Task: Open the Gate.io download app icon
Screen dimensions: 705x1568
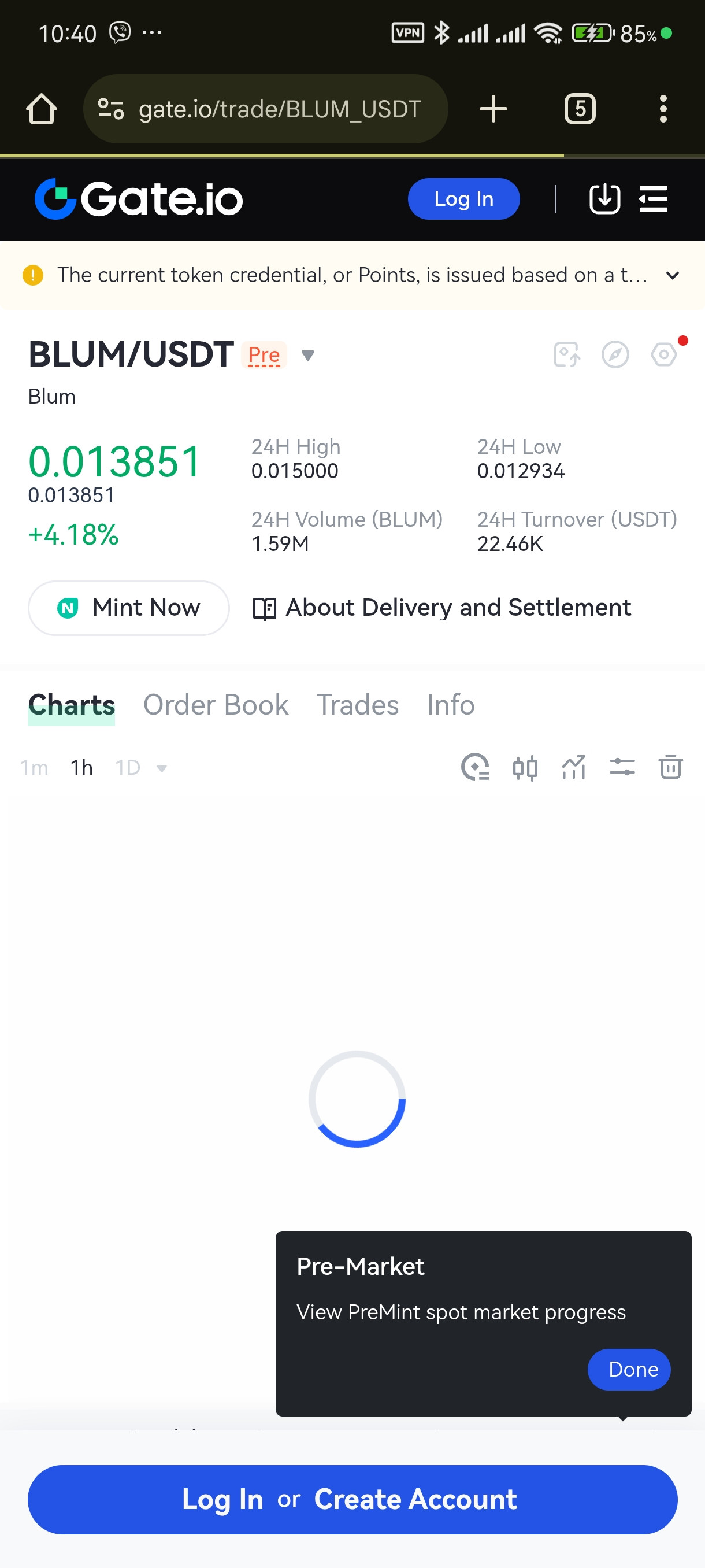Action: pos(604,199)
